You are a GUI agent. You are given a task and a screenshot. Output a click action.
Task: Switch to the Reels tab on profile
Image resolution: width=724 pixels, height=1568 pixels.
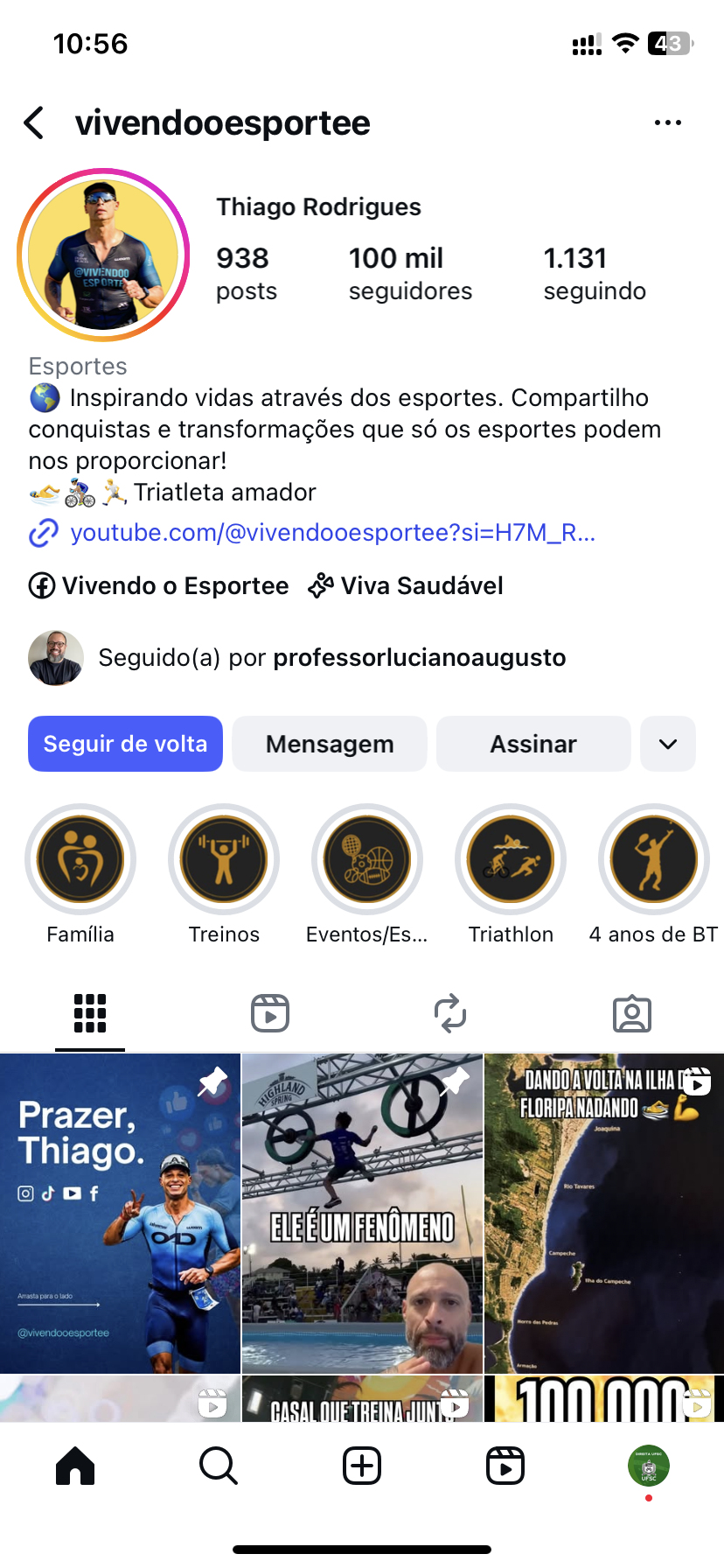pyautogui.click(x=270, y=1013)
